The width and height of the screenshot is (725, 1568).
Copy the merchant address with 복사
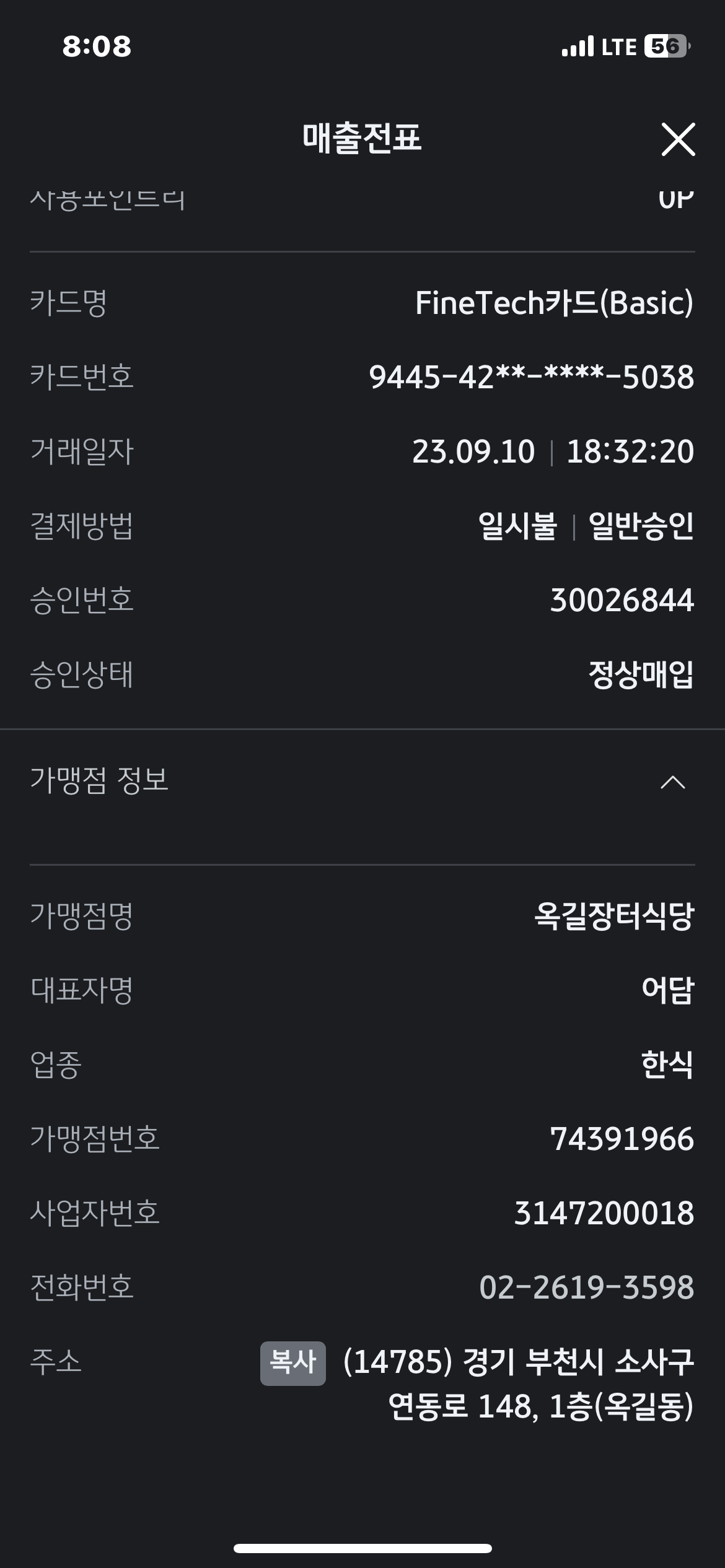coord(292,1363)
